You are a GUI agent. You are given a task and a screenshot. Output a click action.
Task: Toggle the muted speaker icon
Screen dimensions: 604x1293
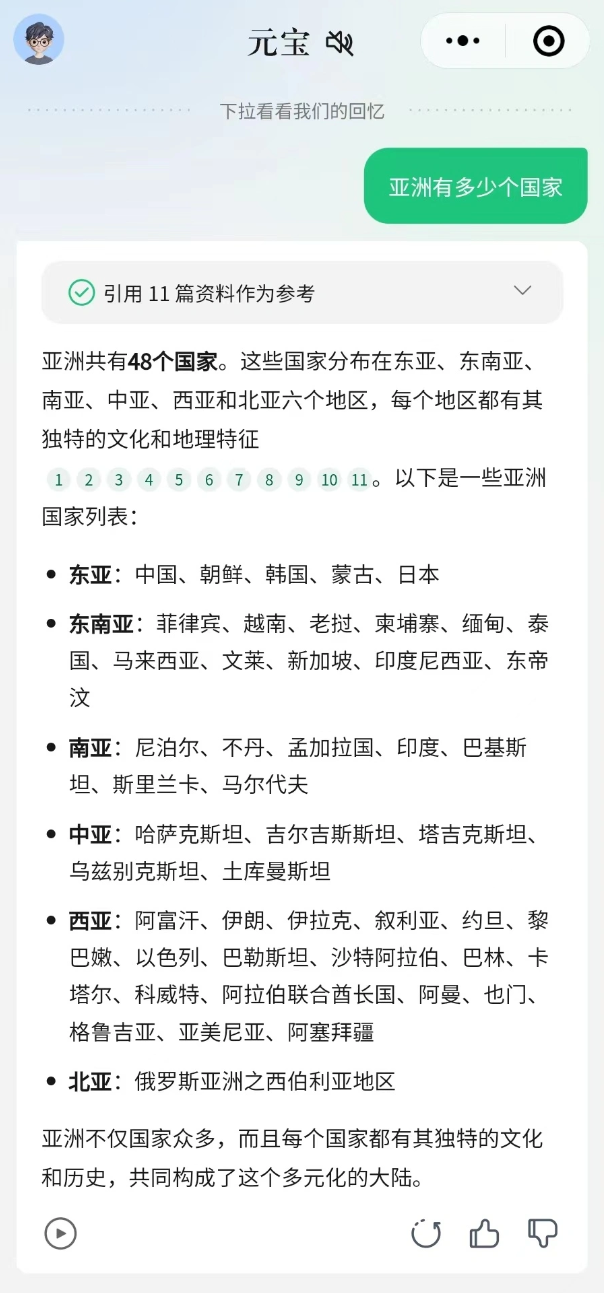(340, 43)
